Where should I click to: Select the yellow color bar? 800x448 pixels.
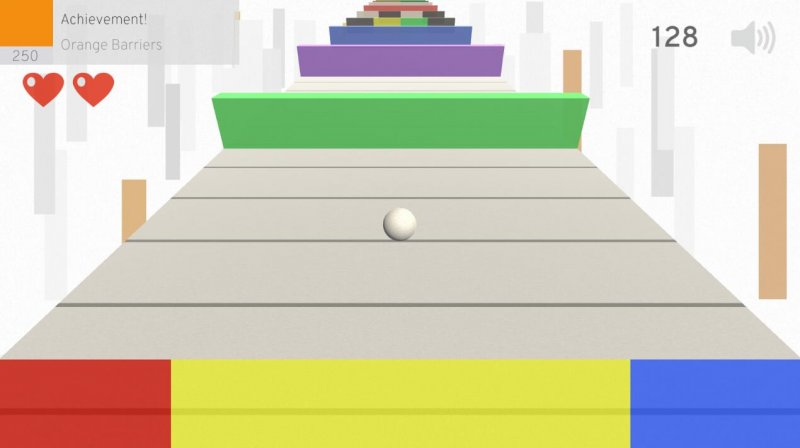pos(400,402)
